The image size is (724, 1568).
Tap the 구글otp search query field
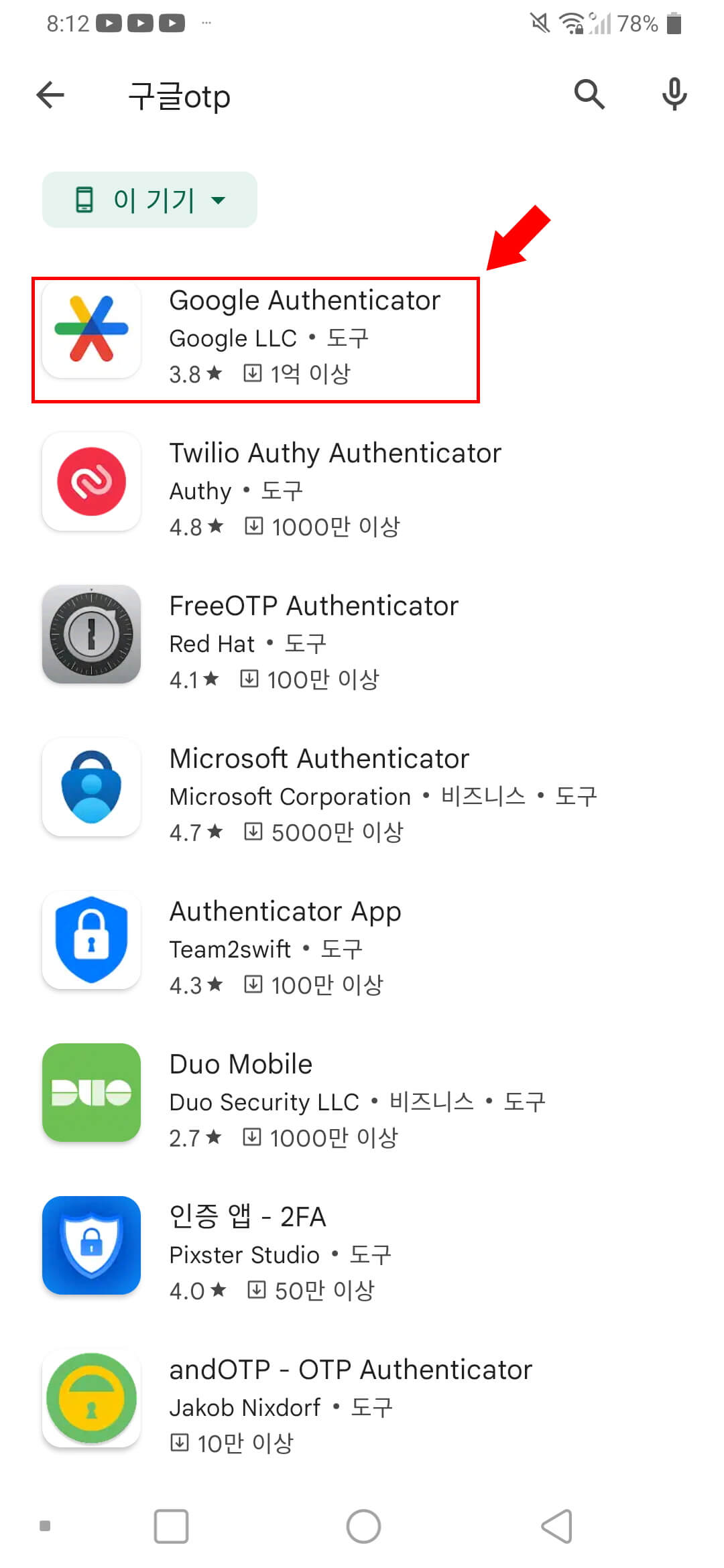[x=180, y=95]
